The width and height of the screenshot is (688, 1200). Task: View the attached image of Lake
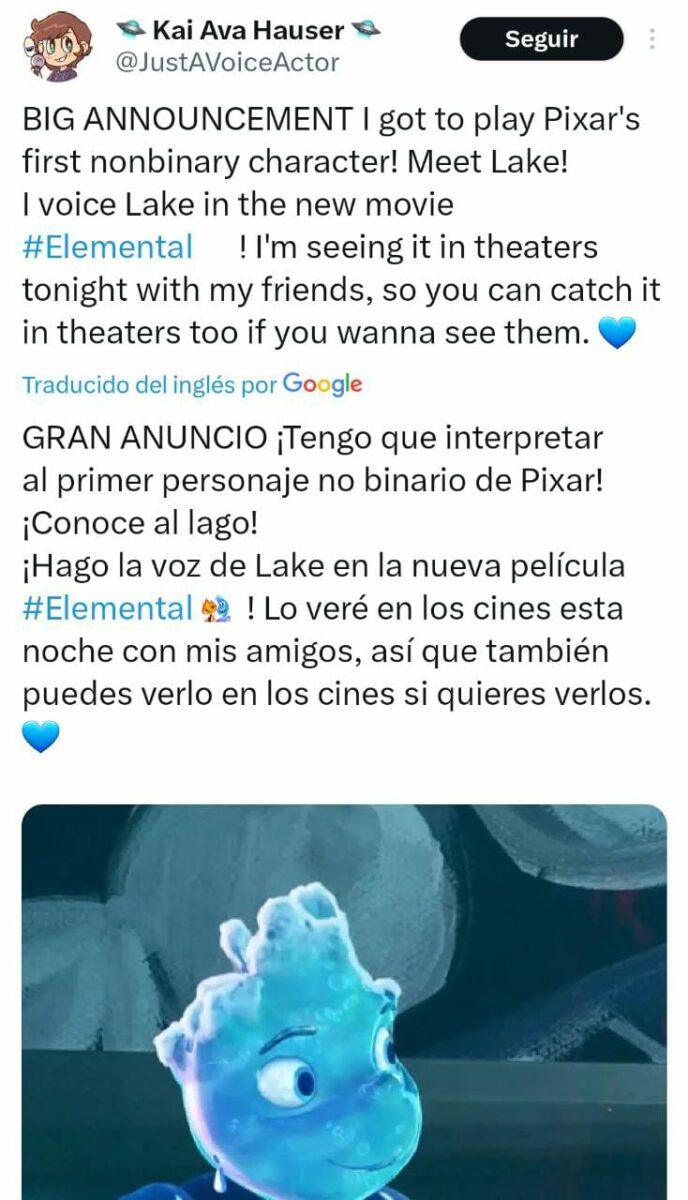pos(344,1000)
